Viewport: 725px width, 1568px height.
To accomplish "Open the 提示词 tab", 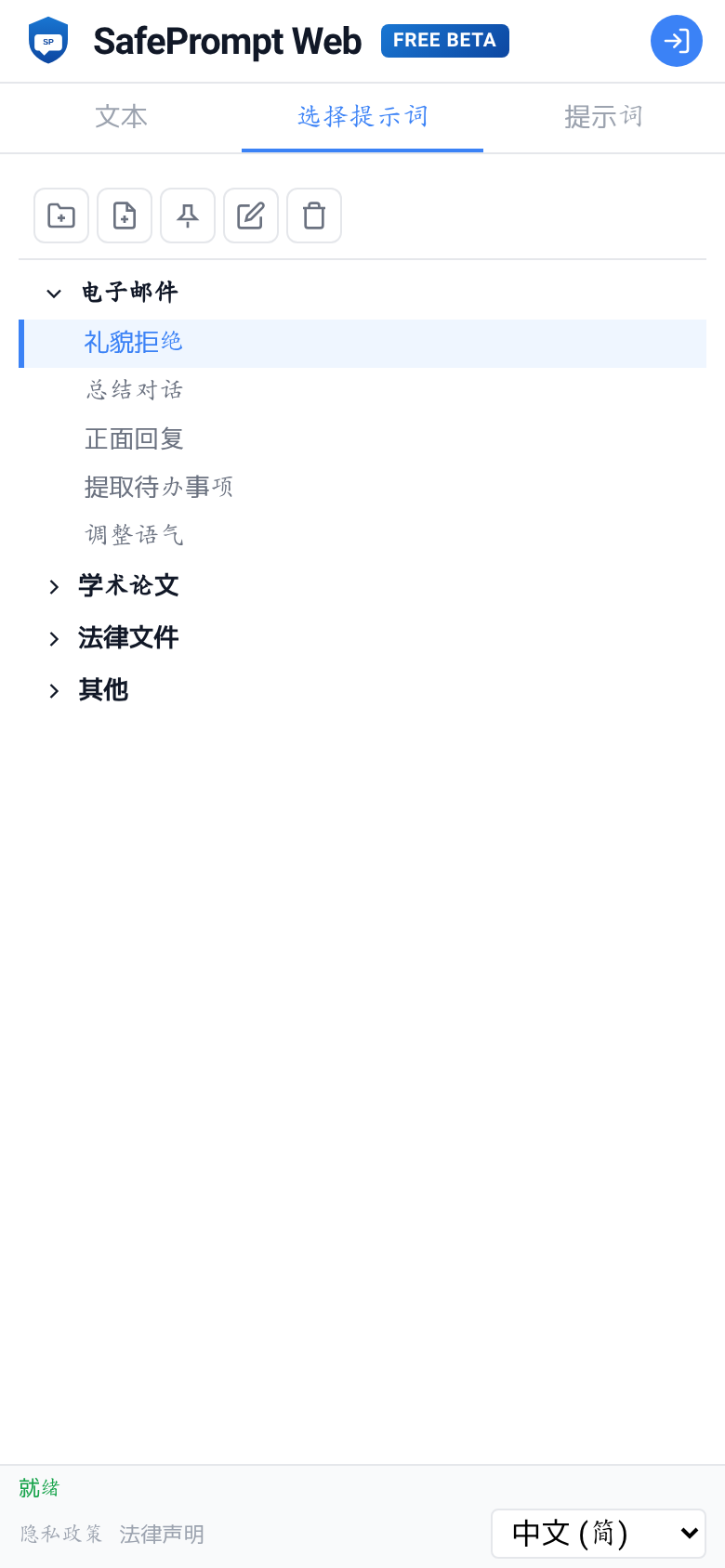I will click(x=603, y=117).
